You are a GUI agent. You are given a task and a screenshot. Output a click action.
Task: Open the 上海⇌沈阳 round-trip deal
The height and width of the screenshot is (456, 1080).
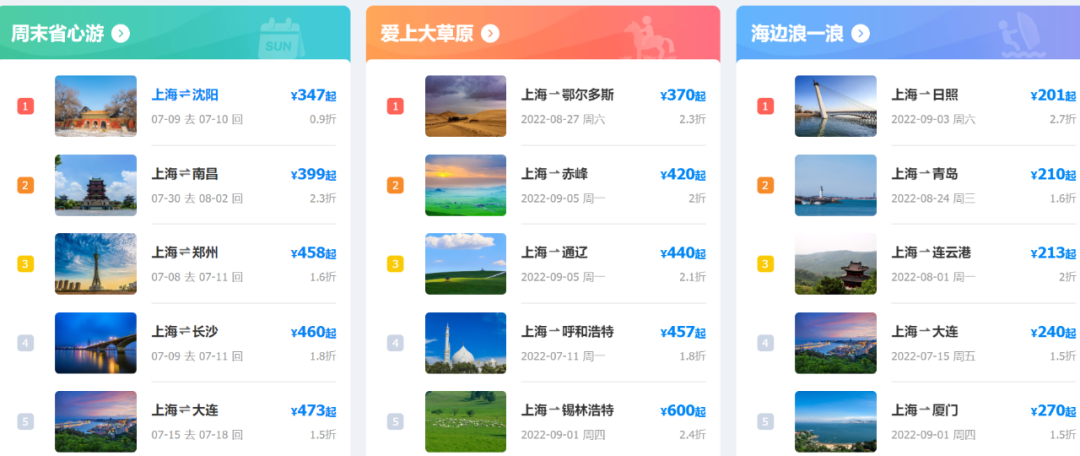pyautogui.click(x=185, y=96)
